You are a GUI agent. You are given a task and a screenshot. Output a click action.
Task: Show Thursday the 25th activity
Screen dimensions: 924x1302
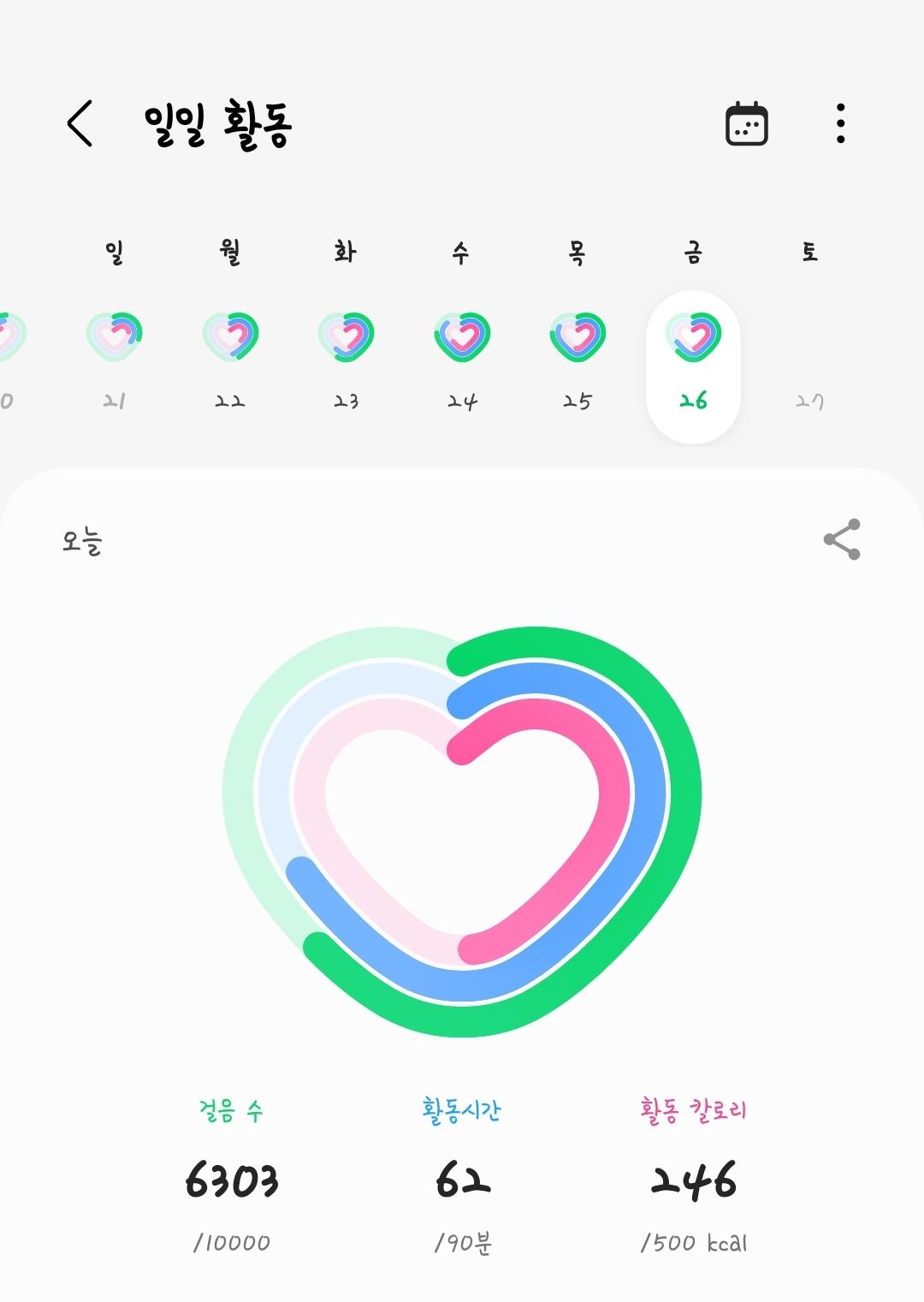[577, 360]
